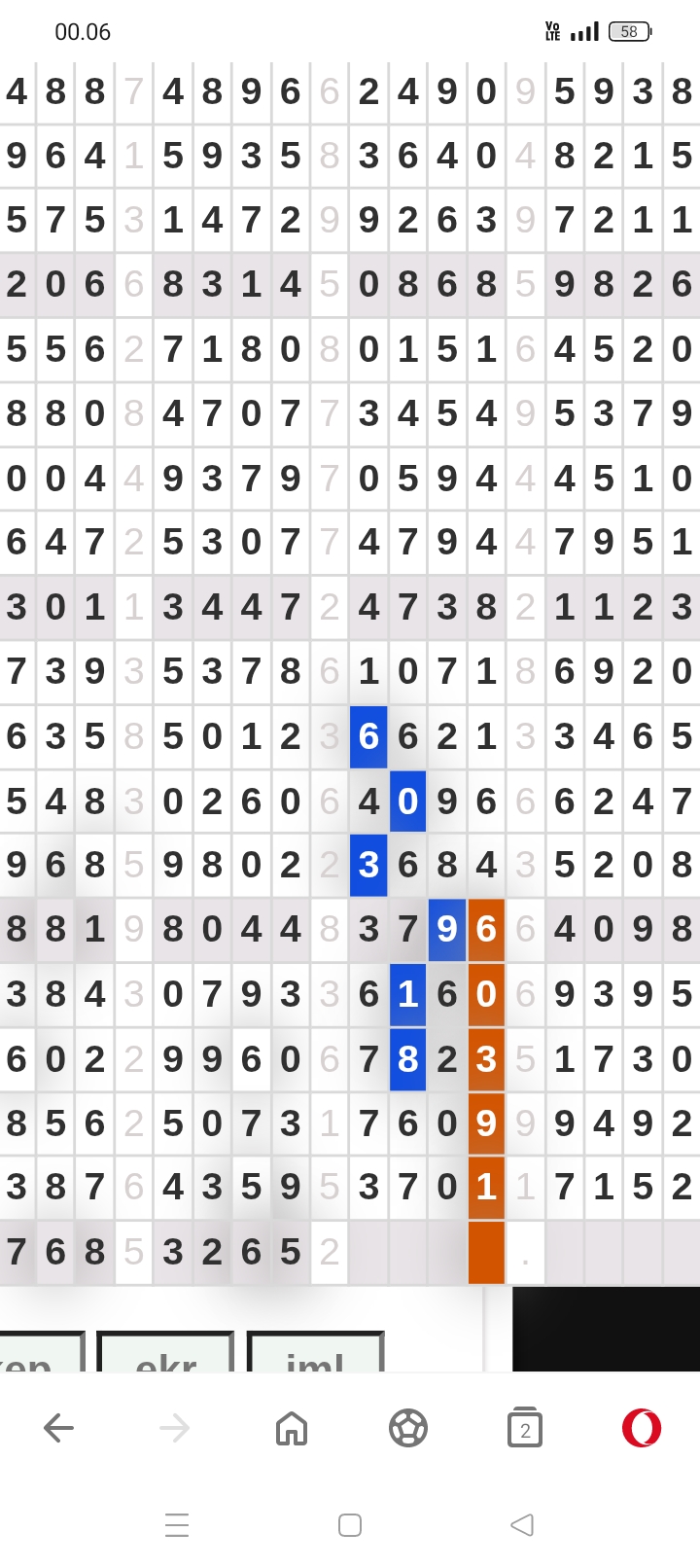Open the Opera main menu
This screenshot has height=1568, width=700.
click(x=642, y=1428)
